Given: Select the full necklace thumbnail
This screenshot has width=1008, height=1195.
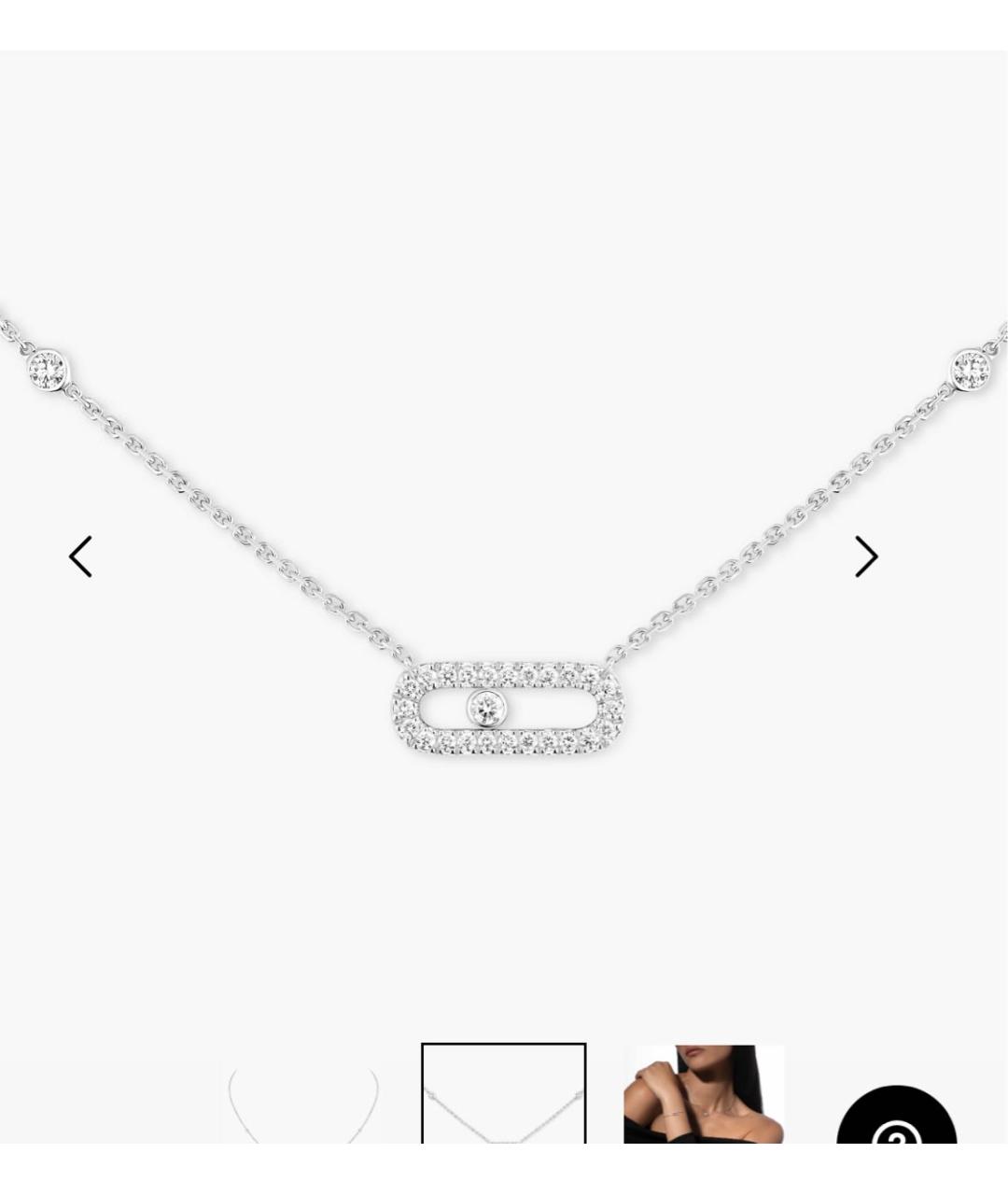Looking at the screenshot, I should point(303,1102).
